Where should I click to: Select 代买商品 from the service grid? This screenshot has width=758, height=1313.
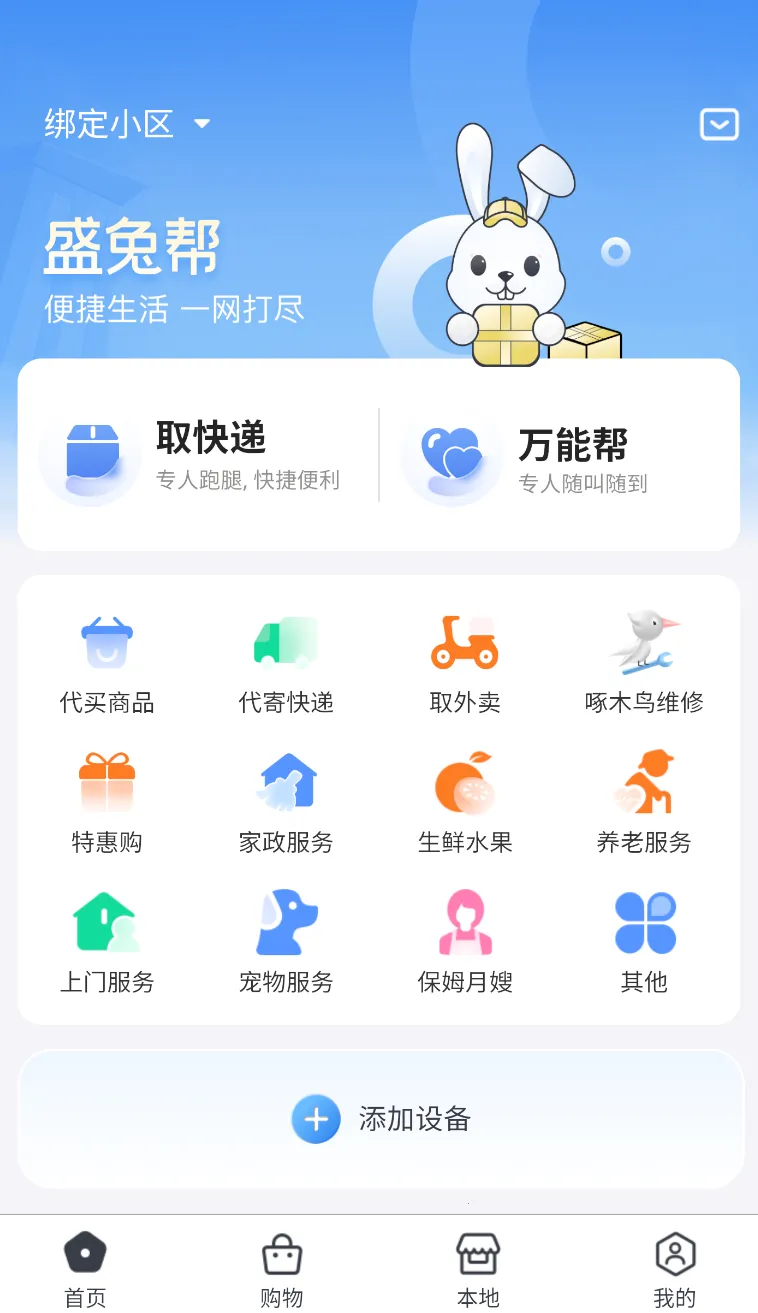(x=107, y=663)
